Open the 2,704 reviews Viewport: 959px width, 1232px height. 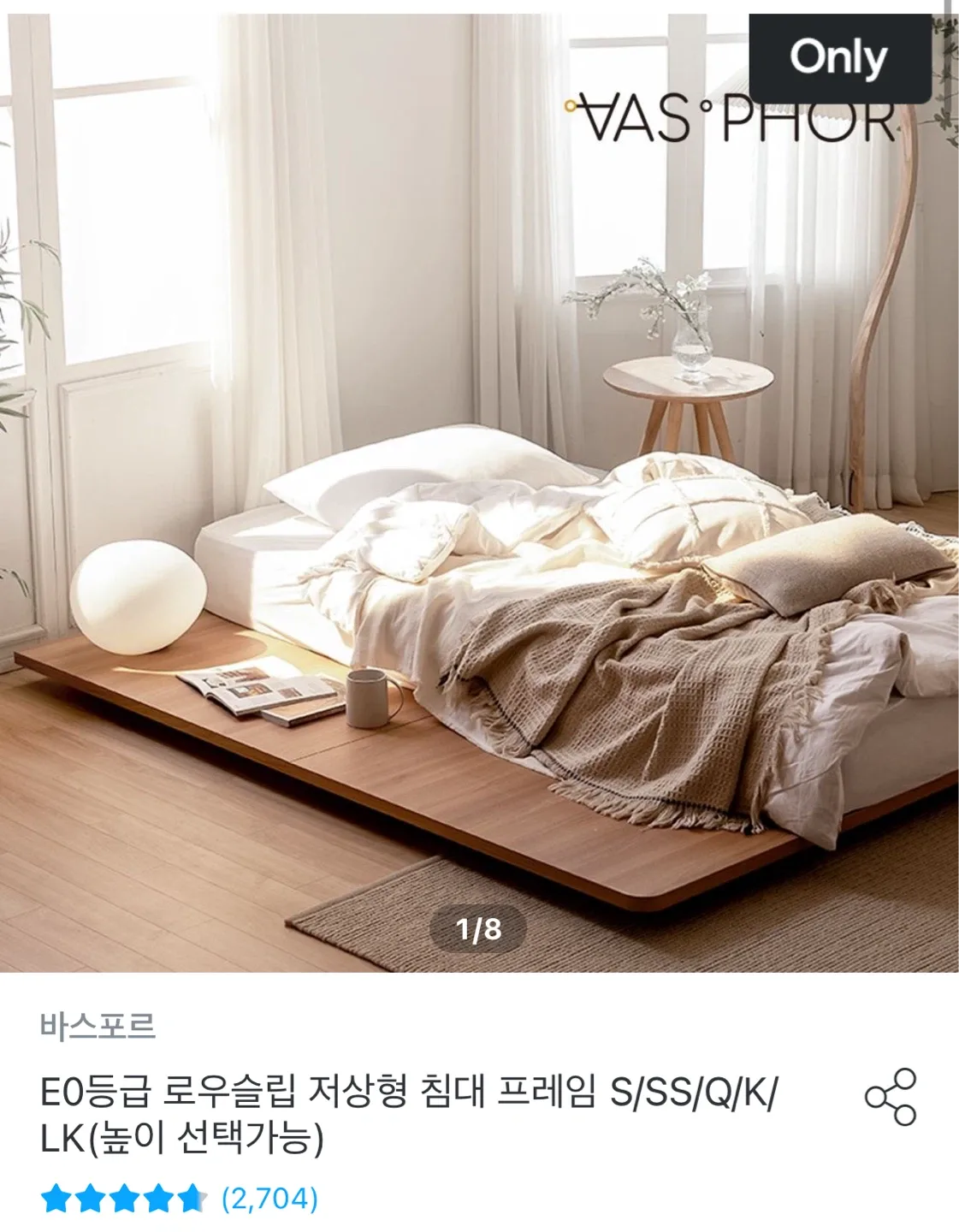269,1199
